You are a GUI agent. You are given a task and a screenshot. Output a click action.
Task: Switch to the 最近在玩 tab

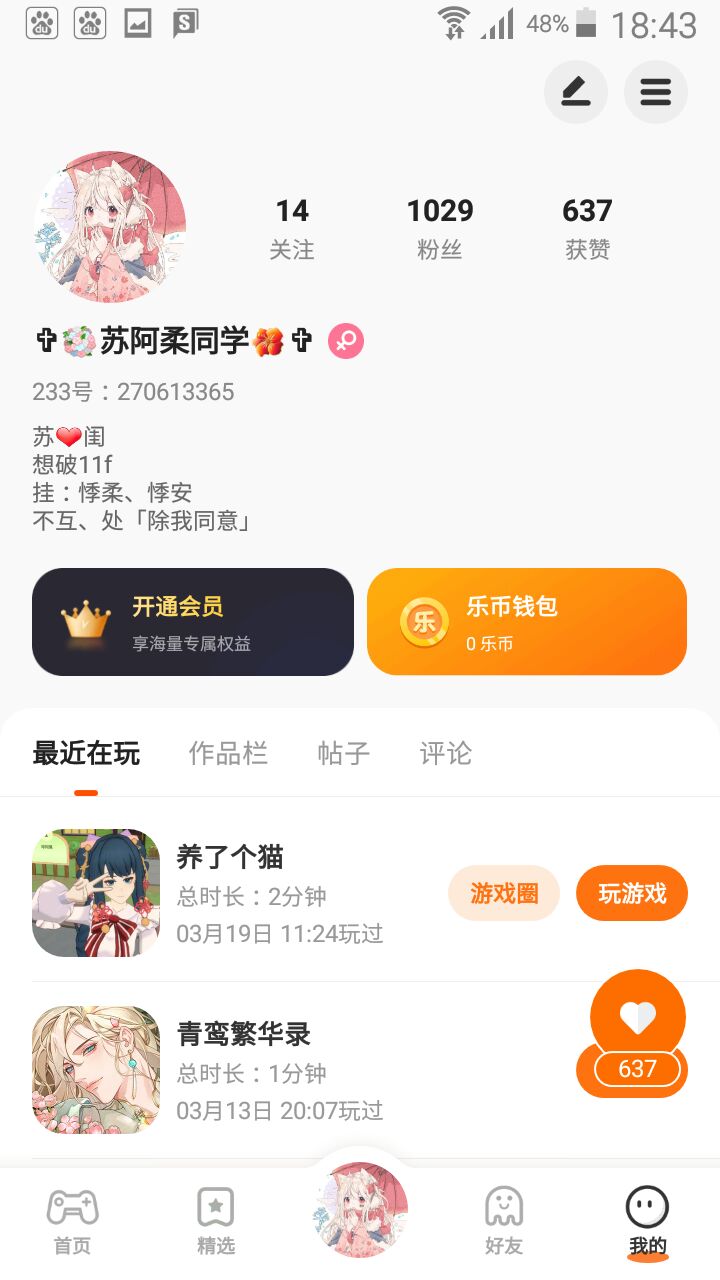point(86,754)
